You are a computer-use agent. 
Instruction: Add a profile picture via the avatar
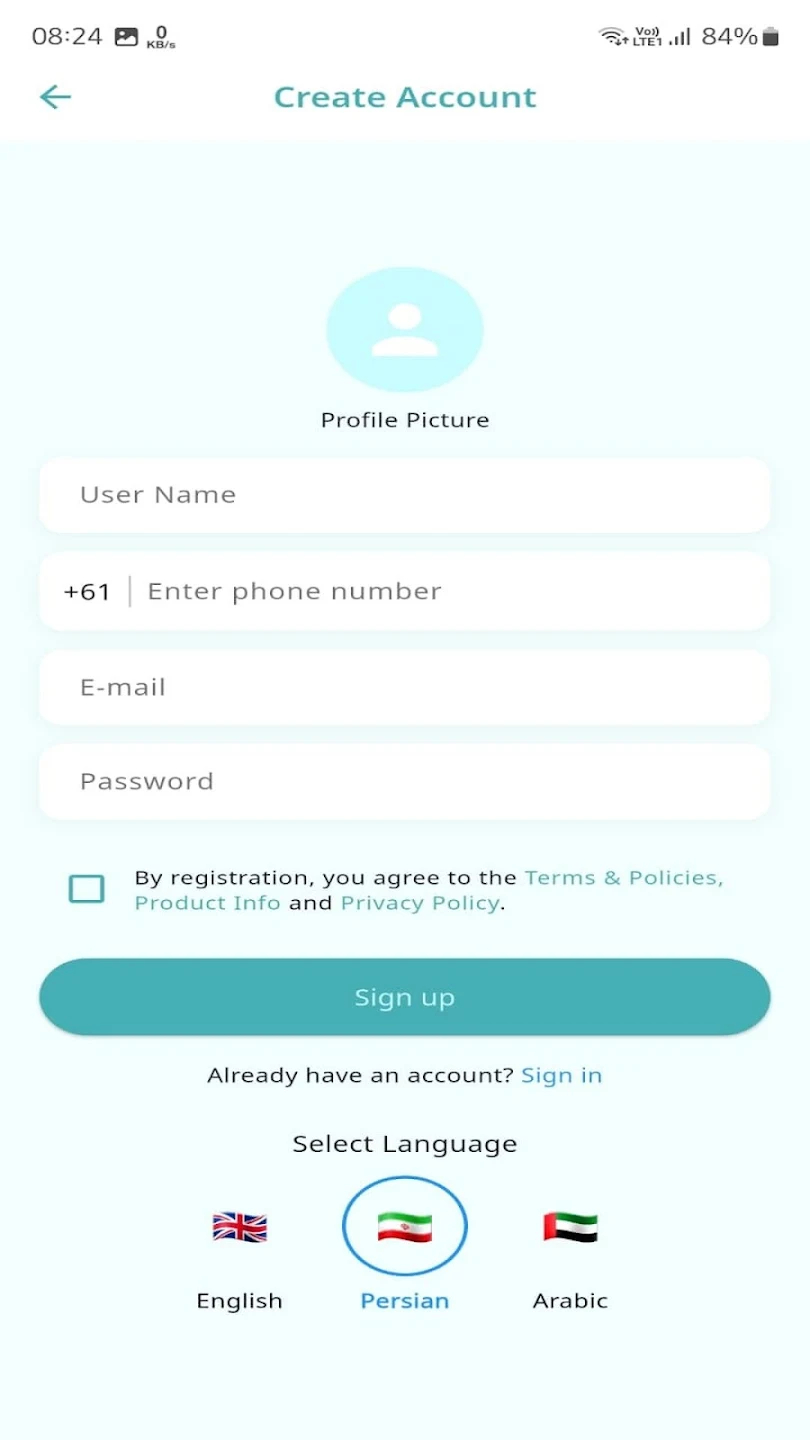[x=405, y=329]
